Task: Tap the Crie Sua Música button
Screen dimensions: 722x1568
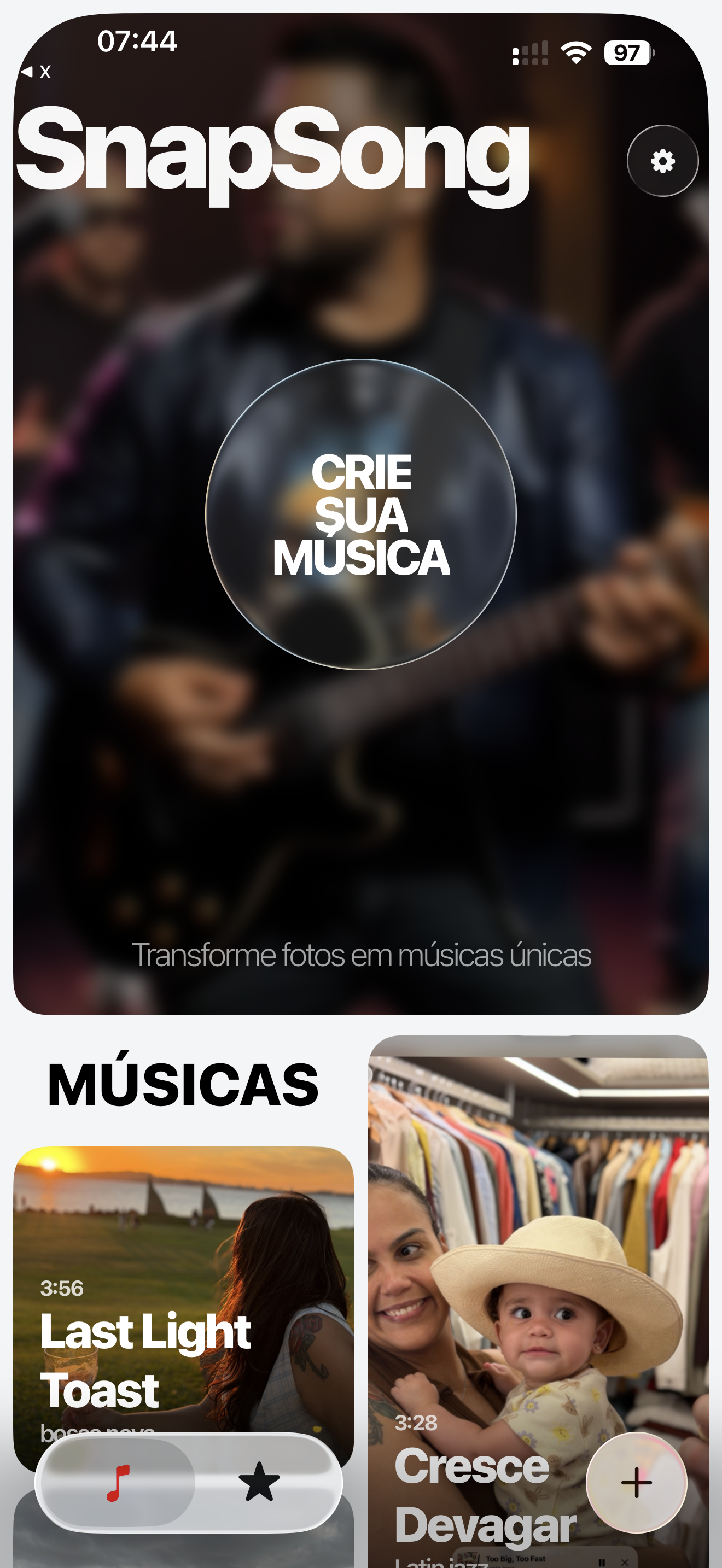Action: point(361,515)
